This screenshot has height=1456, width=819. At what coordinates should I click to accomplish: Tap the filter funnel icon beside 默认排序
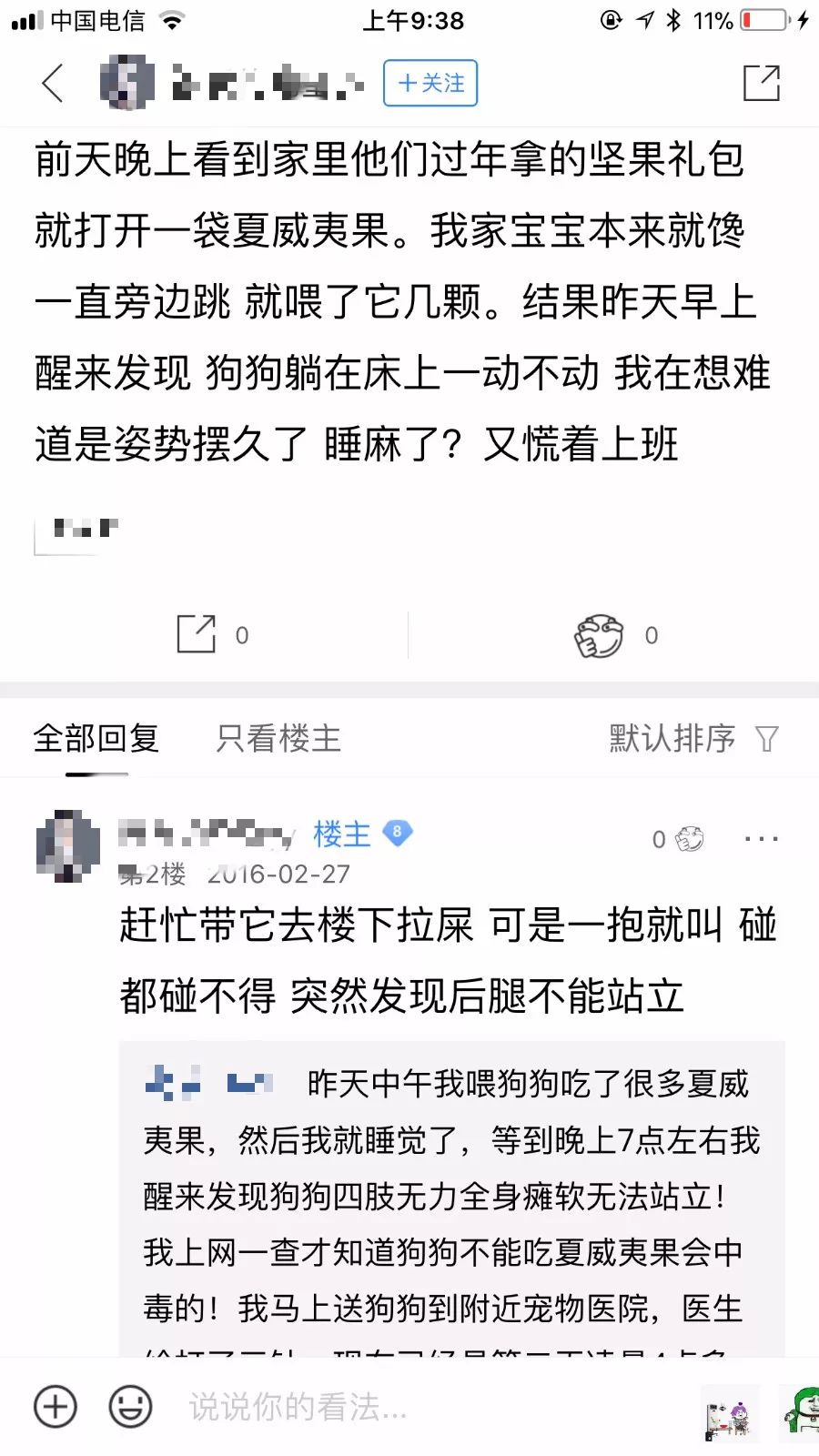(x=769, y=737)
